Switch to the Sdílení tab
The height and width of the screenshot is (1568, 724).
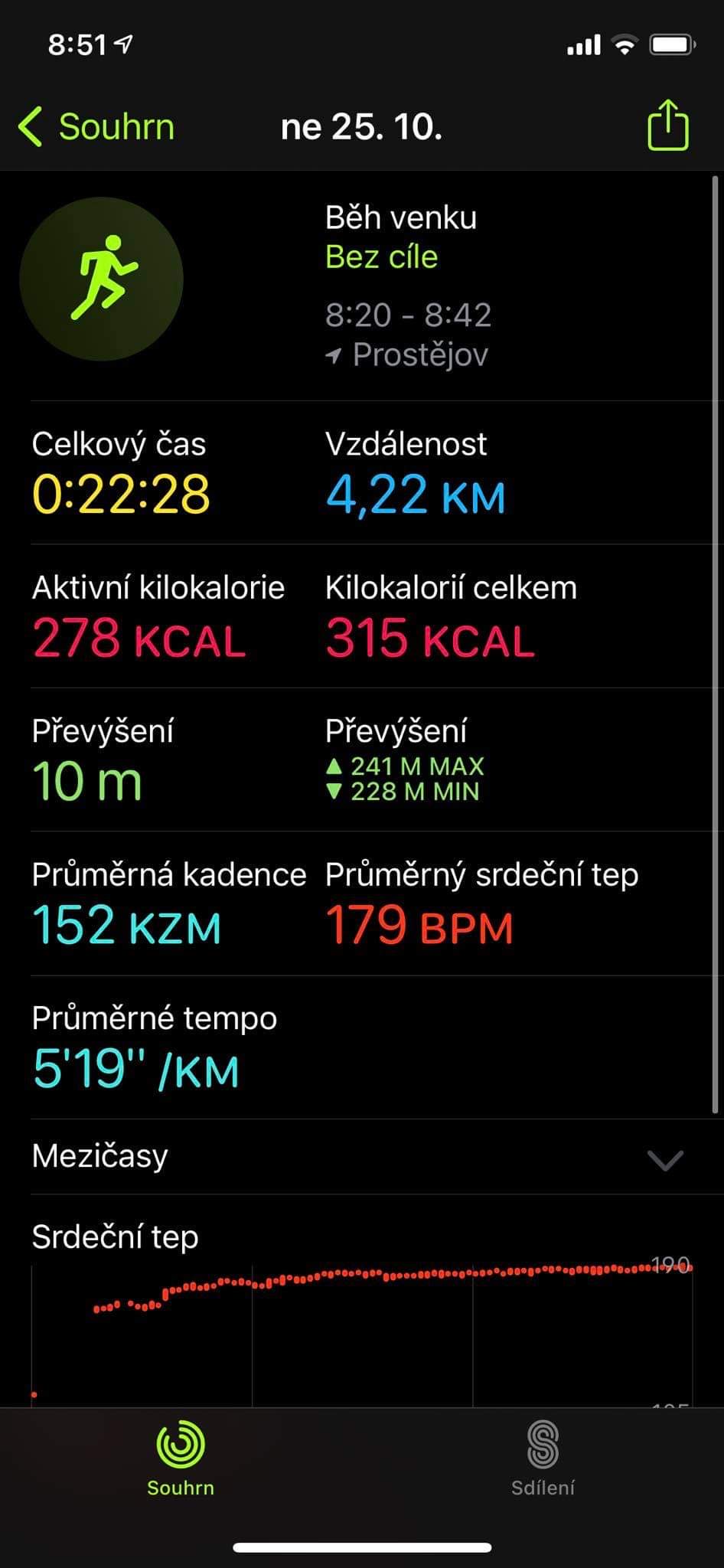543,1459
